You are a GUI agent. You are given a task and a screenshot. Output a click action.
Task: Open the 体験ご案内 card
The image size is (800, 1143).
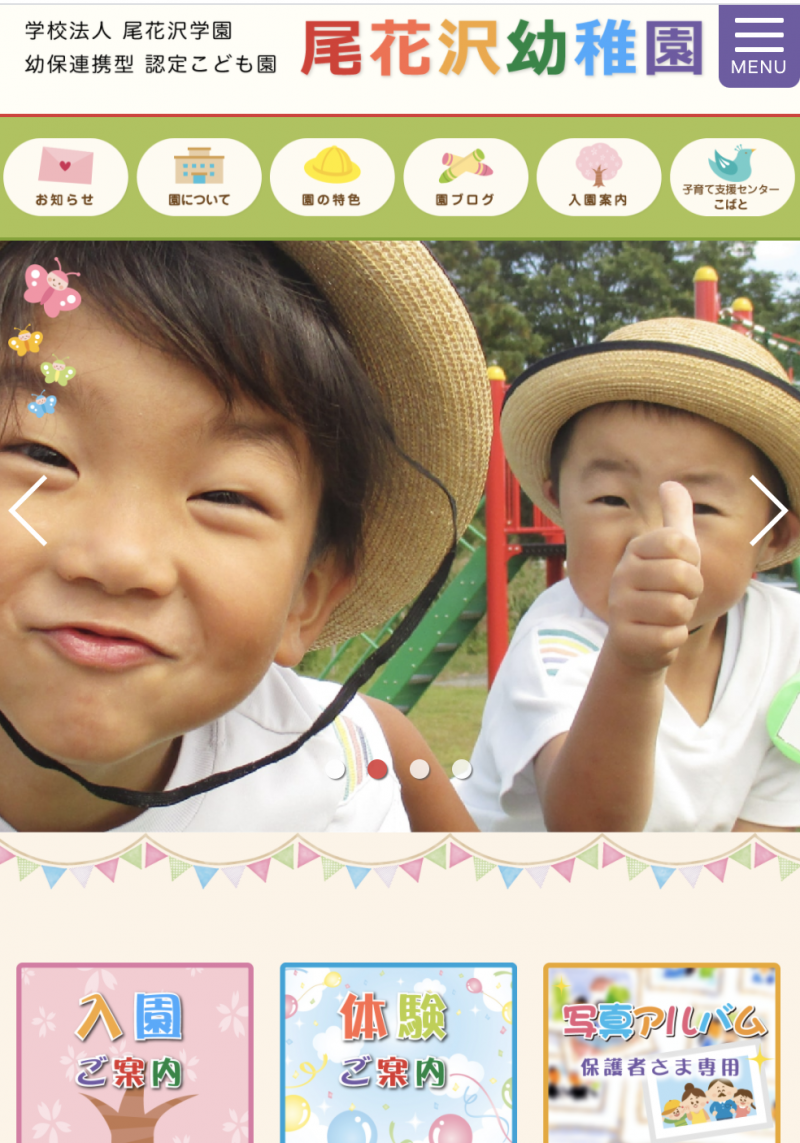pyautogui.click(x=398, y=1052)
